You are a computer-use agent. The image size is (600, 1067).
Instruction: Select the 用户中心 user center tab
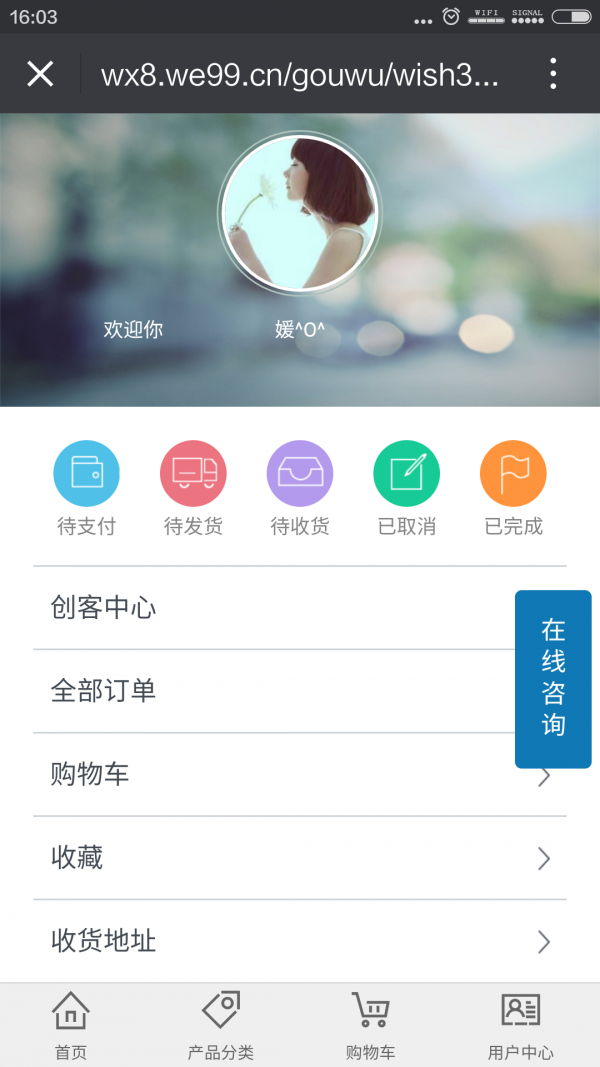521,1025
